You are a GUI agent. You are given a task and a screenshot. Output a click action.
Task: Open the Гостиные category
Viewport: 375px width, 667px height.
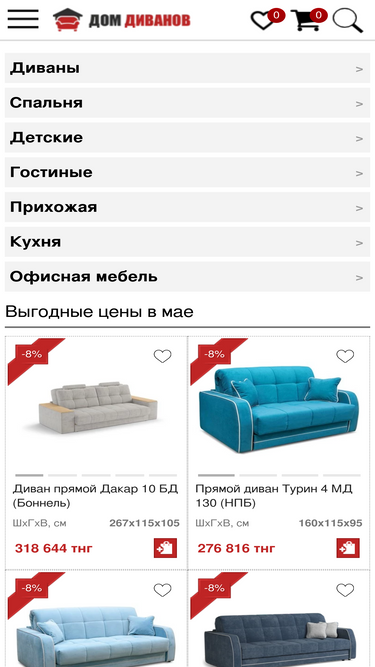(188, 172)
